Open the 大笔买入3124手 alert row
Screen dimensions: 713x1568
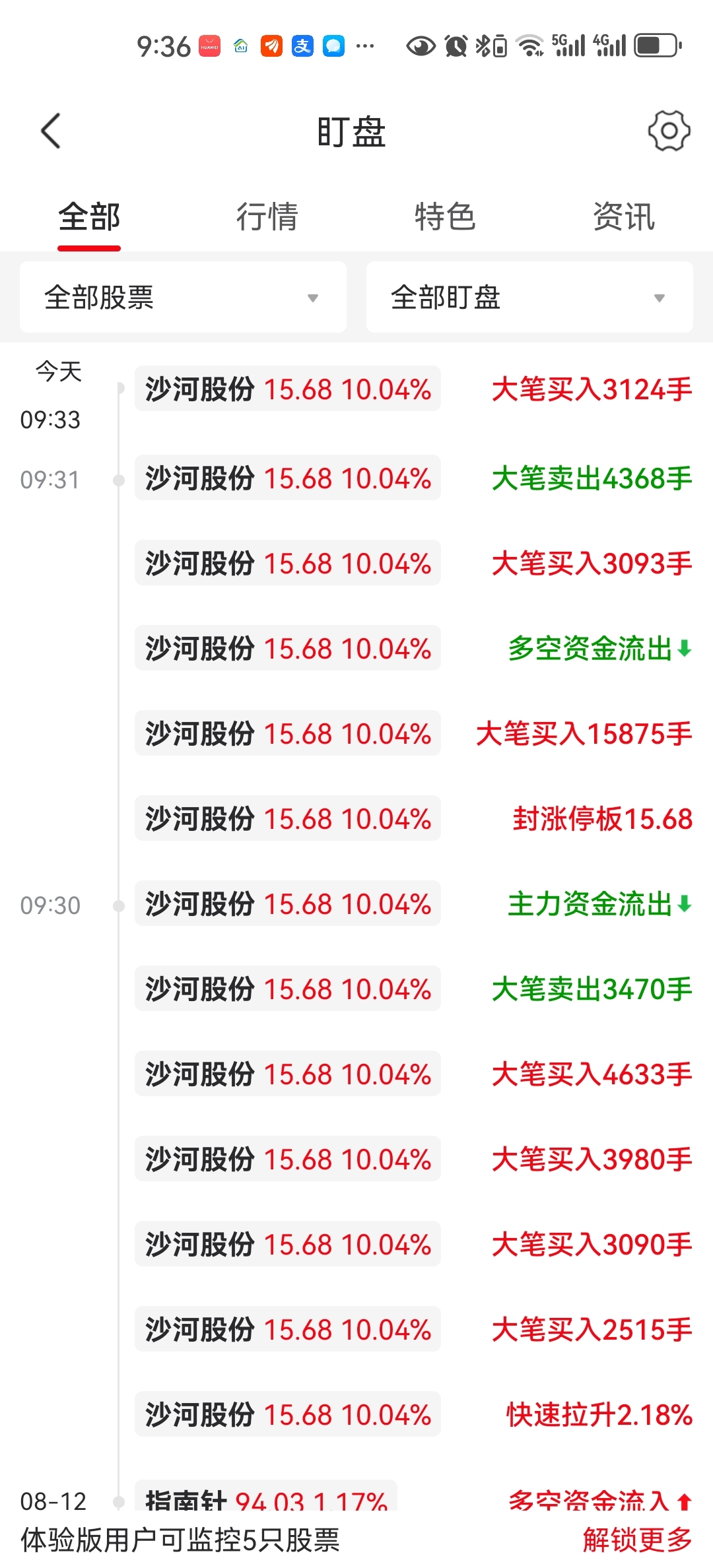click(413, 389)
